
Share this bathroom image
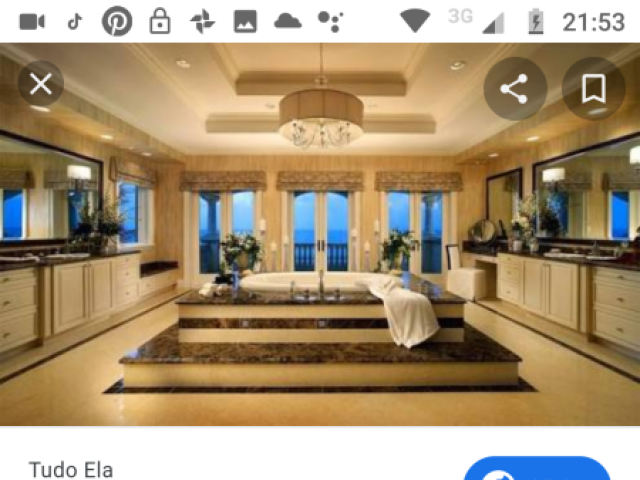[x=514, y=89]
